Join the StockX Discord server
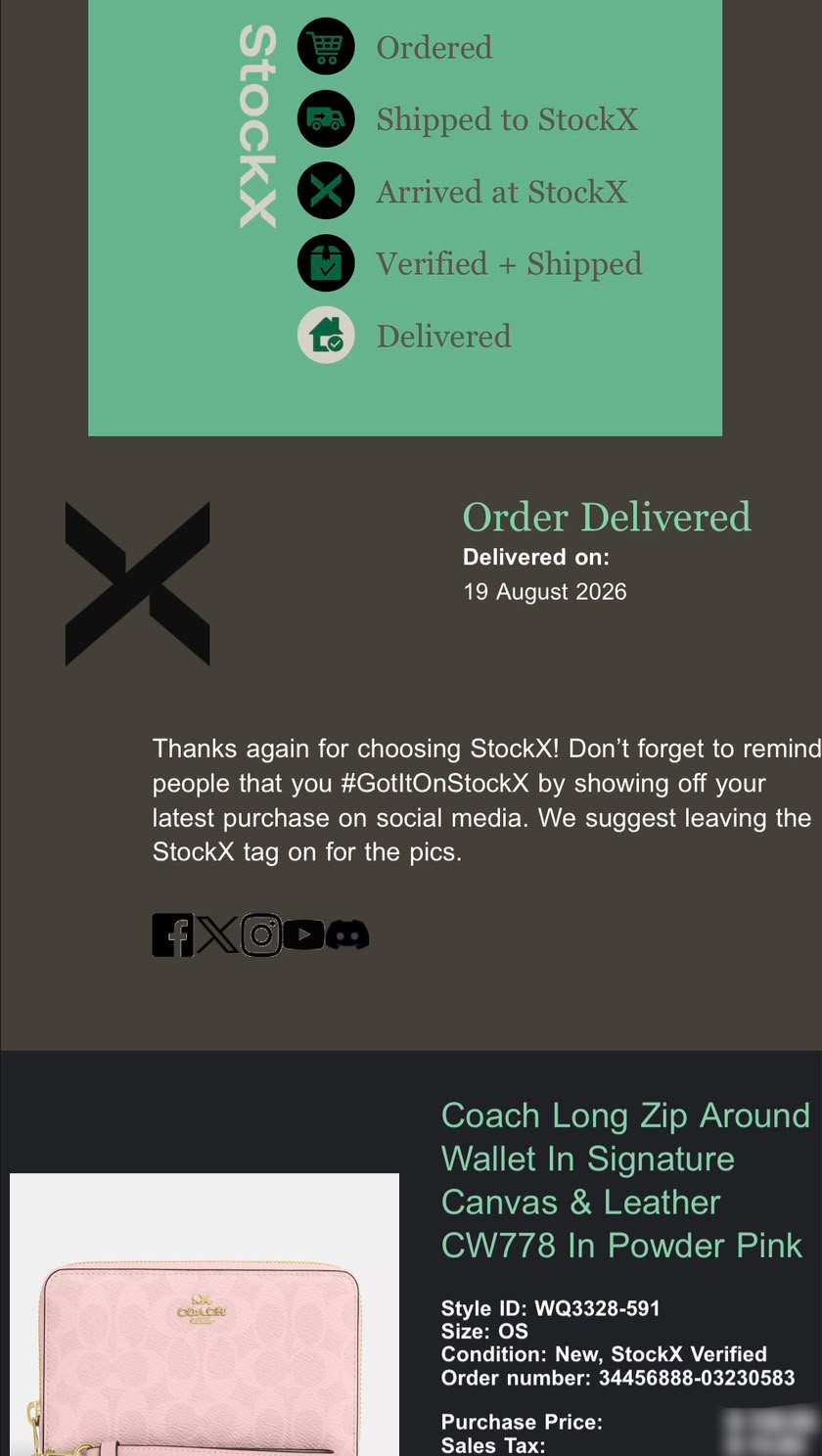Screen dimensions: 822x1456 pyautogui.click(x=347, y=934)
